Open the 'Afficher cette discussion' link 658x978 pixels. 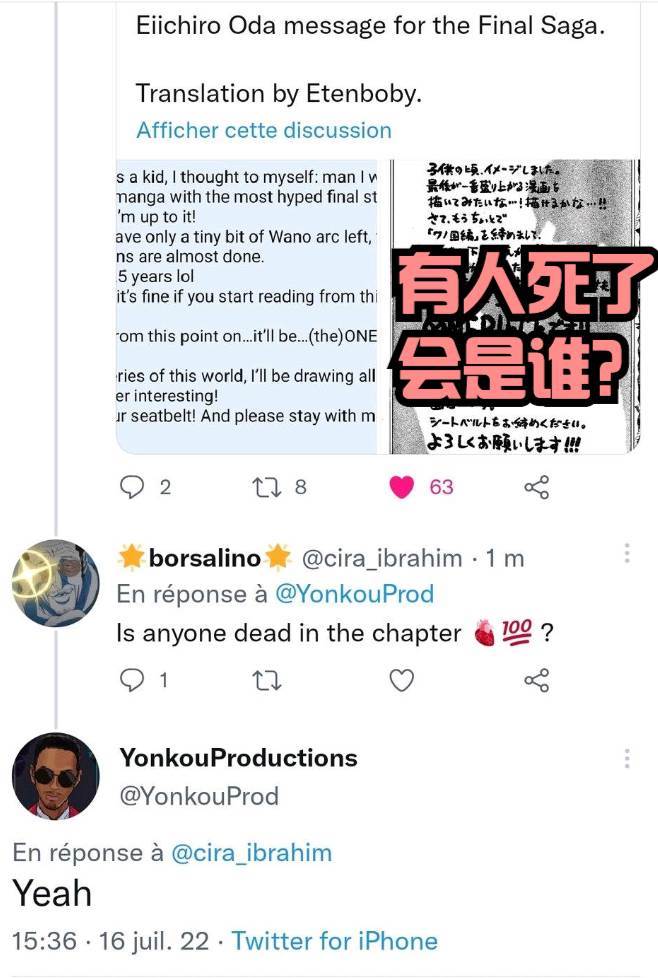tap(264, 130)
